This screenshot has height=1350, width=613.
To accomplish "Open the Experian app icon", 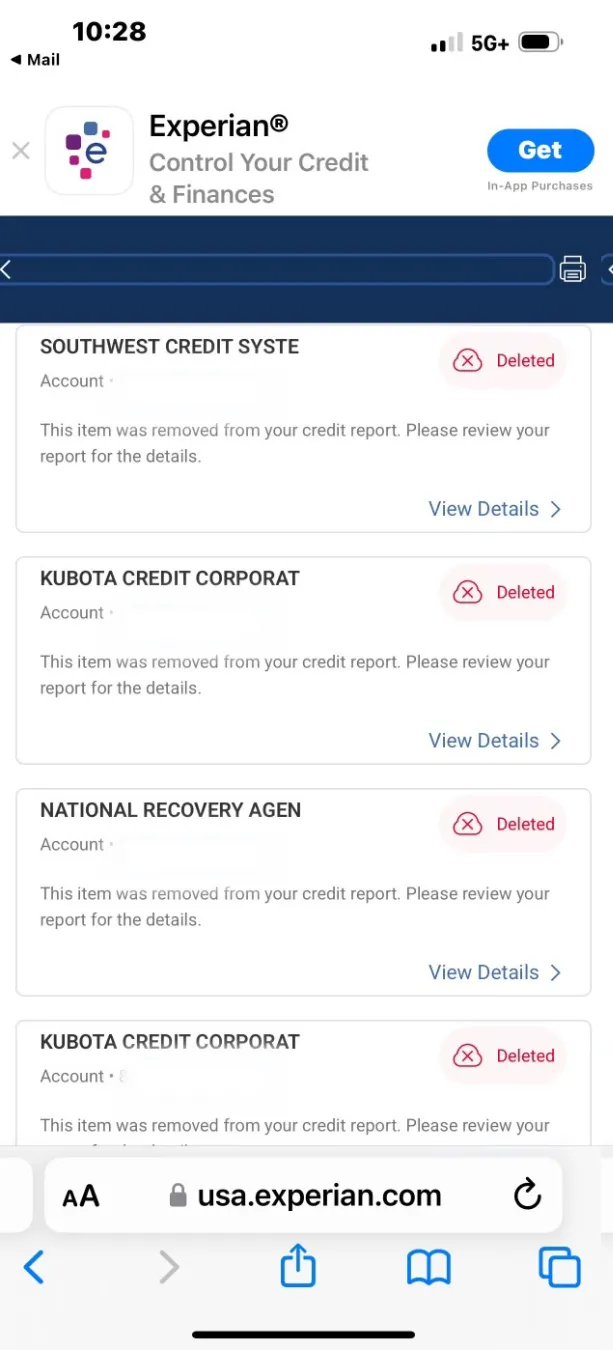I will (89, 151).
